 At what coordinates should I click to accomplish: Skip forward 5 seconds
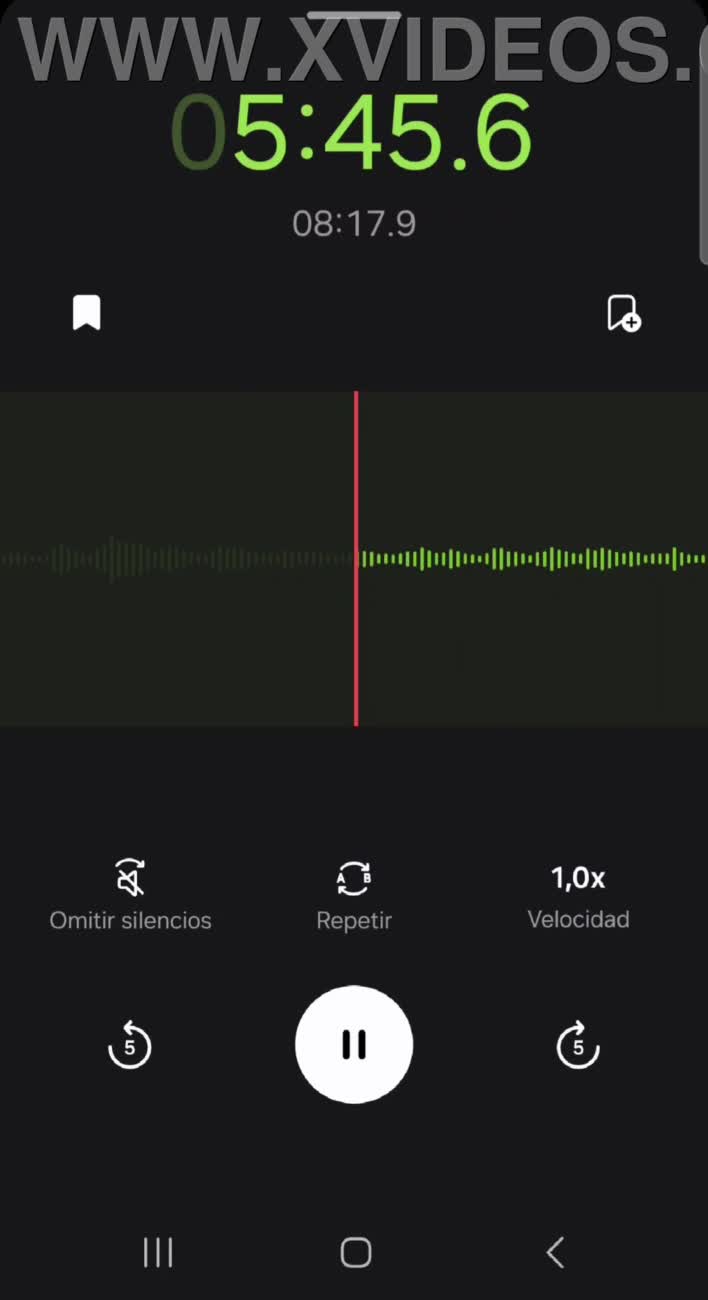(577, 1046)
